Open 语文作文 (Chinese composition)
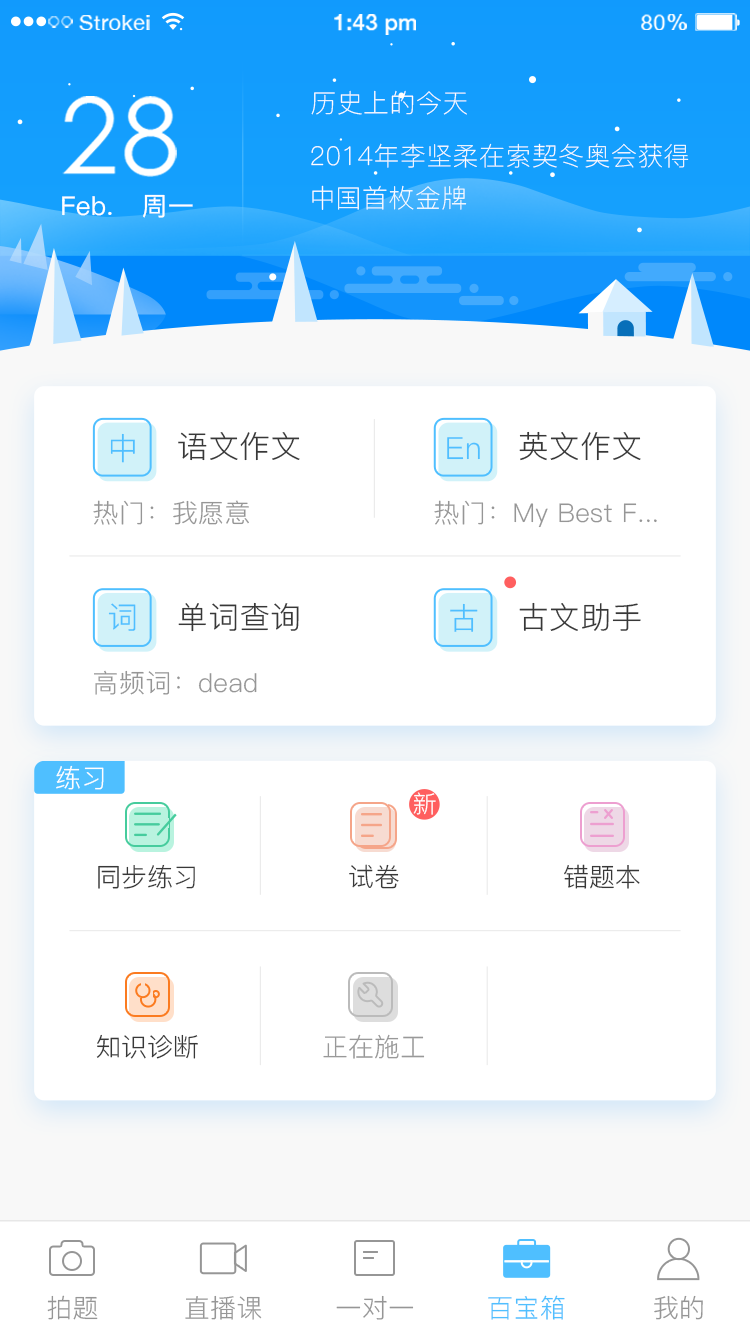 (200, 448)
